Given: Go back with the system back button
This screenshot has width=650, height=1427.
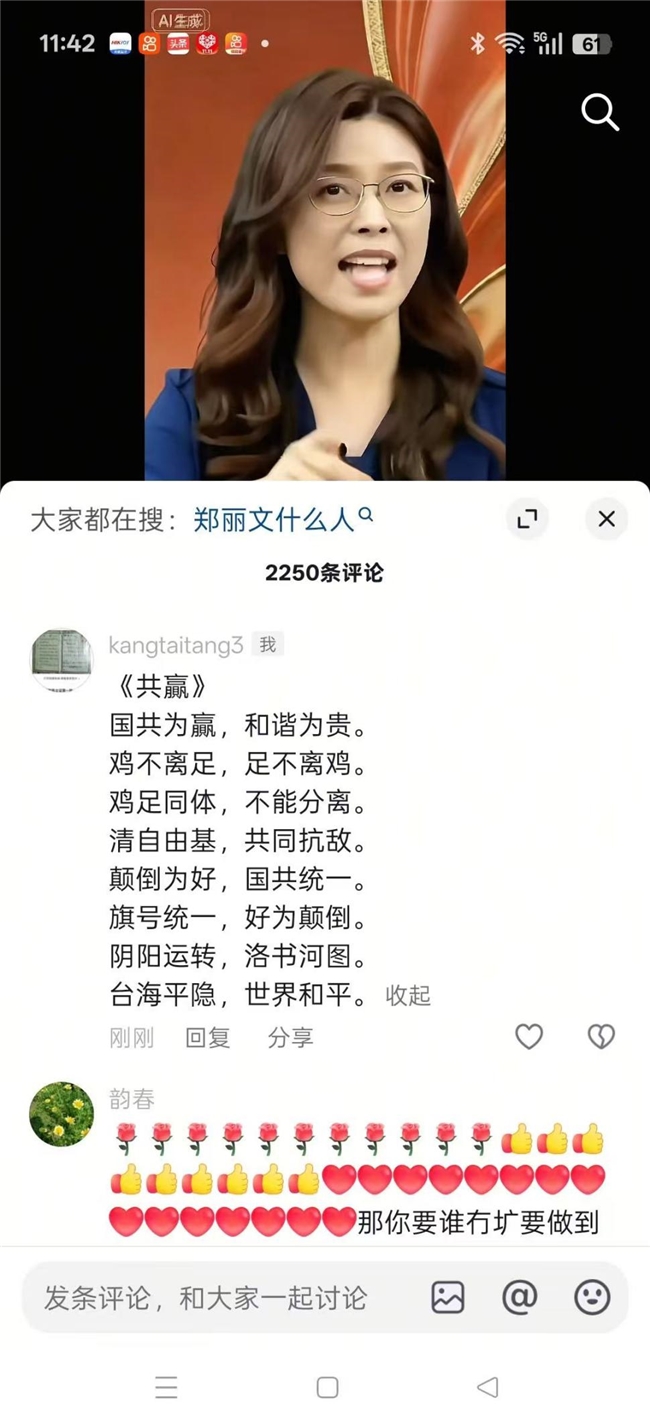Looking at the screenshot, I should pyautogui.click(x=487, y=1387).
